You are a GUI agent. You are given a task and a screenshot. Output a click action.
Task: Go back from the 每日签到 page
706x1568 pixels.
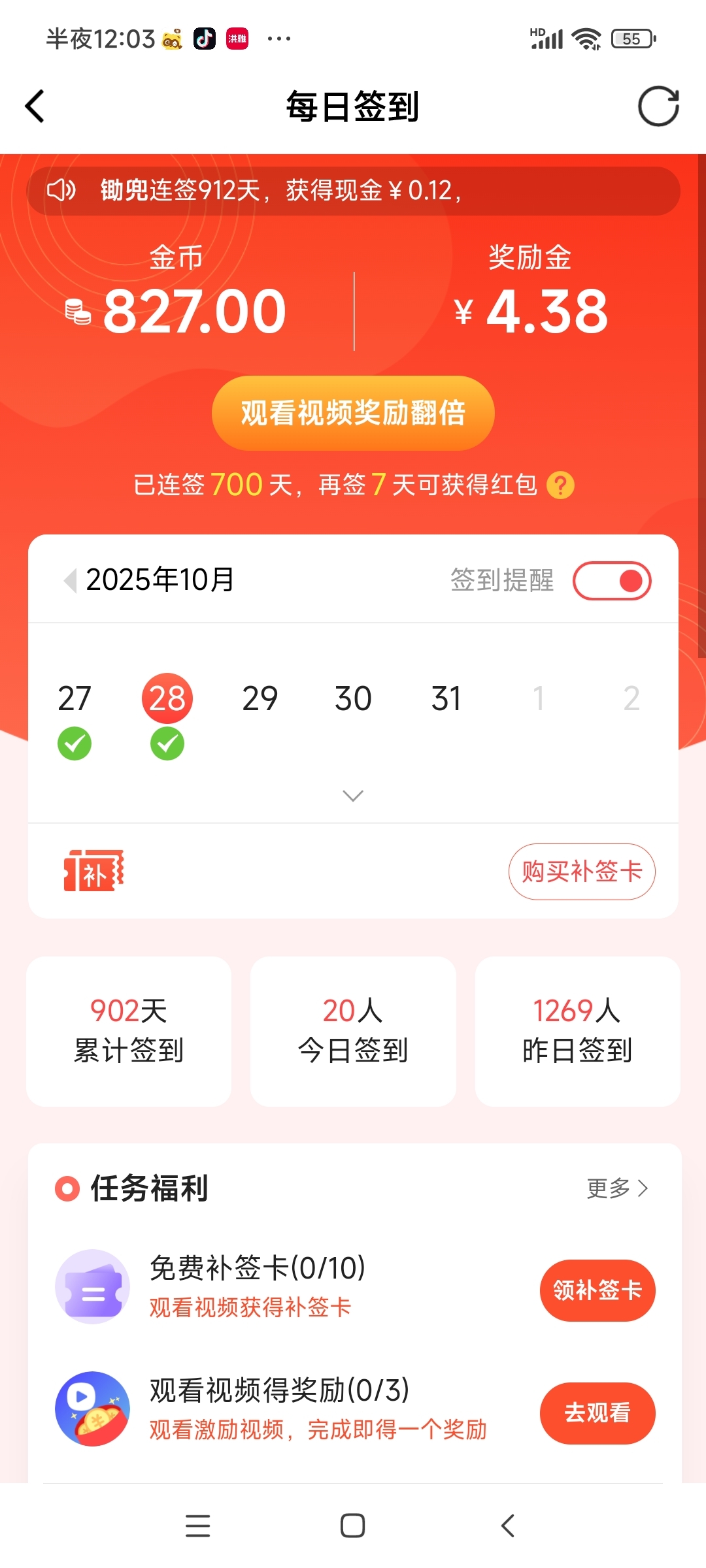coord(35,106)
